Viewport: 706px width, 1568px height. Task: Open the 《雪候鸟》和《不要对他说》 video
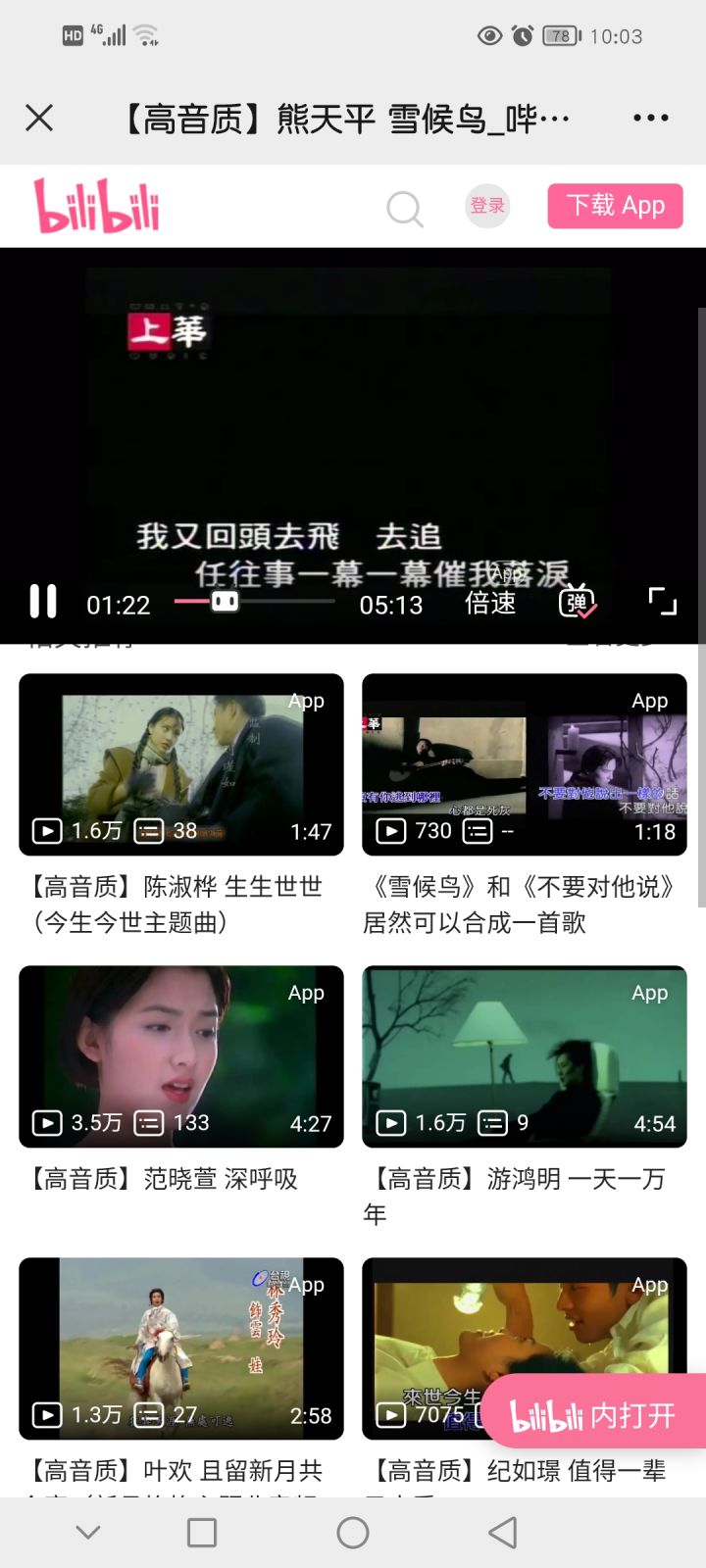[x=525, y=764]
